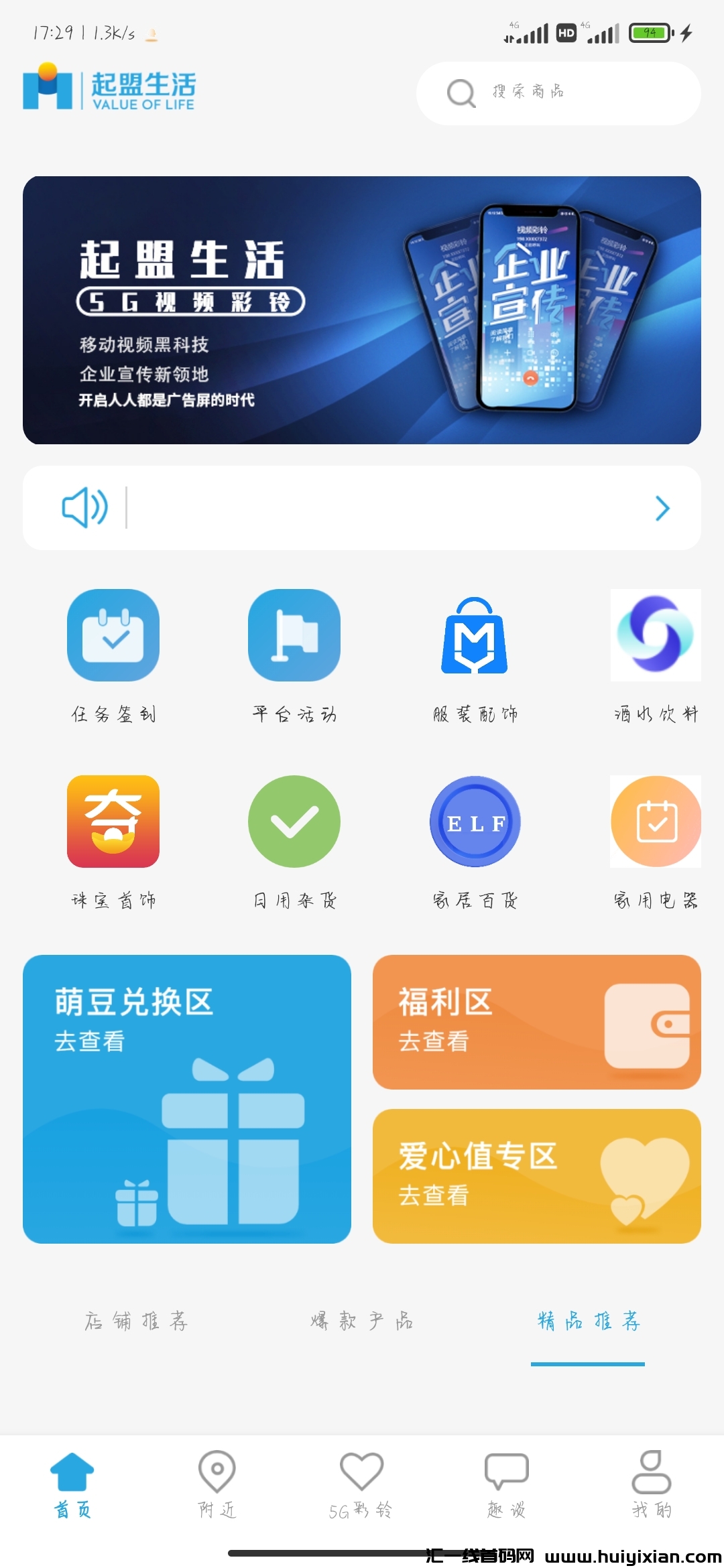Expand announcements via the right chevron
This screenshot has width=724, height=1568.
pyautogui.click(x=662, y=508)
